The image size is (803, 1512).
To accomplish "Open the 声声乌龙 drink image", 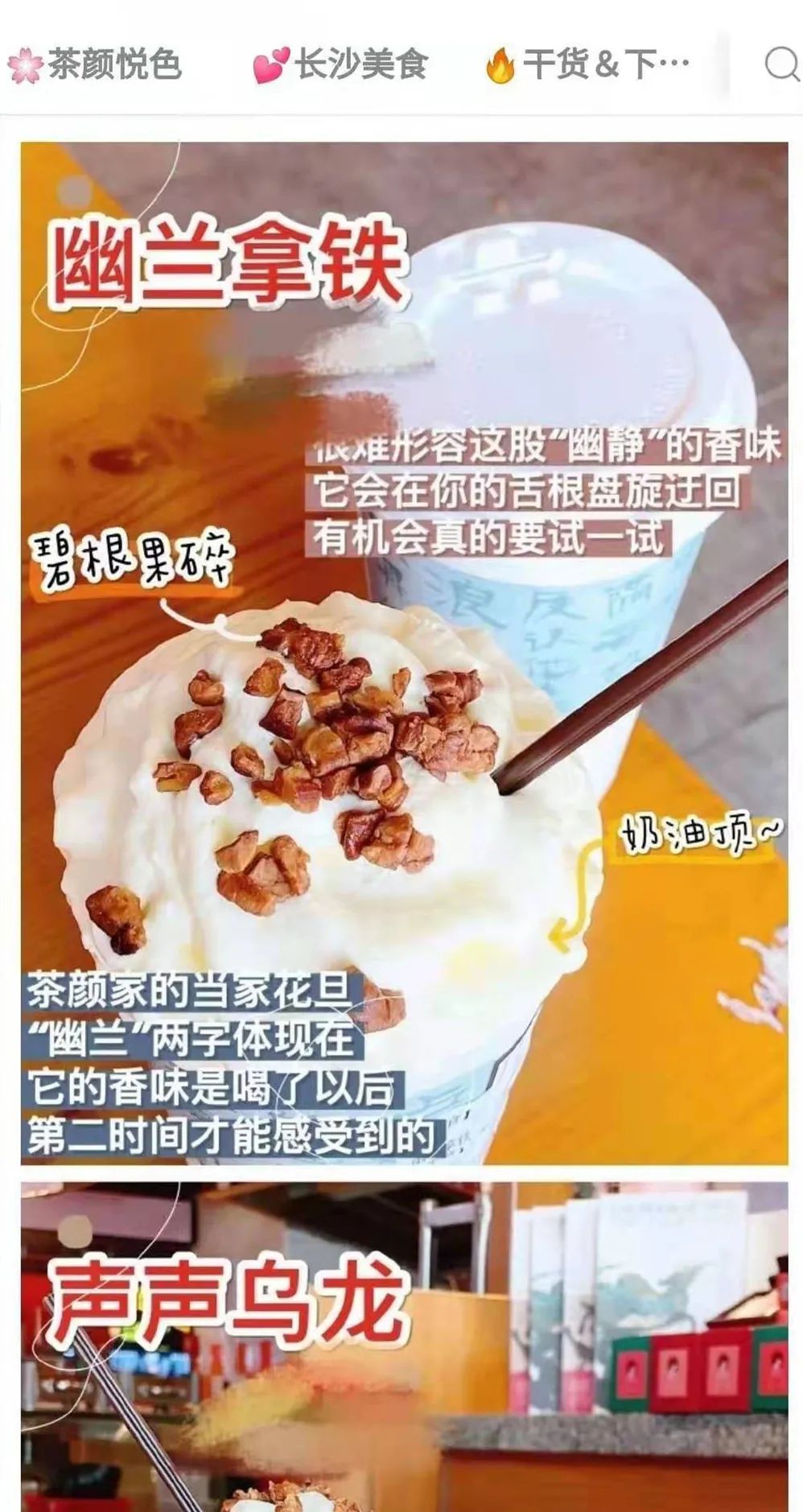I will coord(404,1346).
